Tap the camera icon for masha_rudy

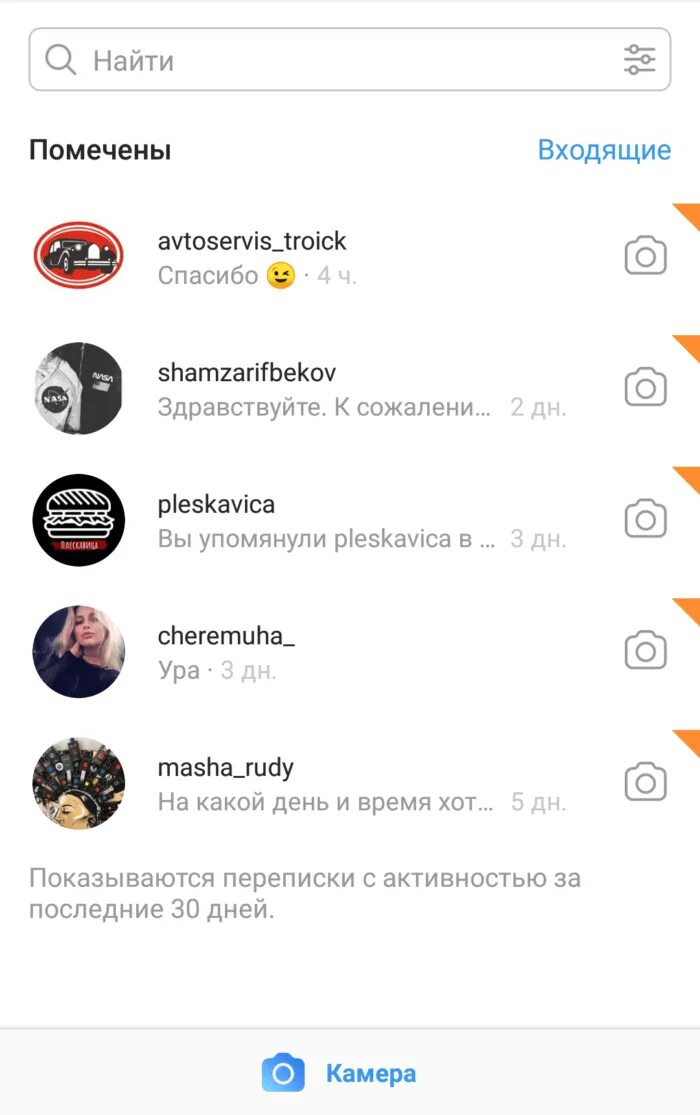coord(645,783)
